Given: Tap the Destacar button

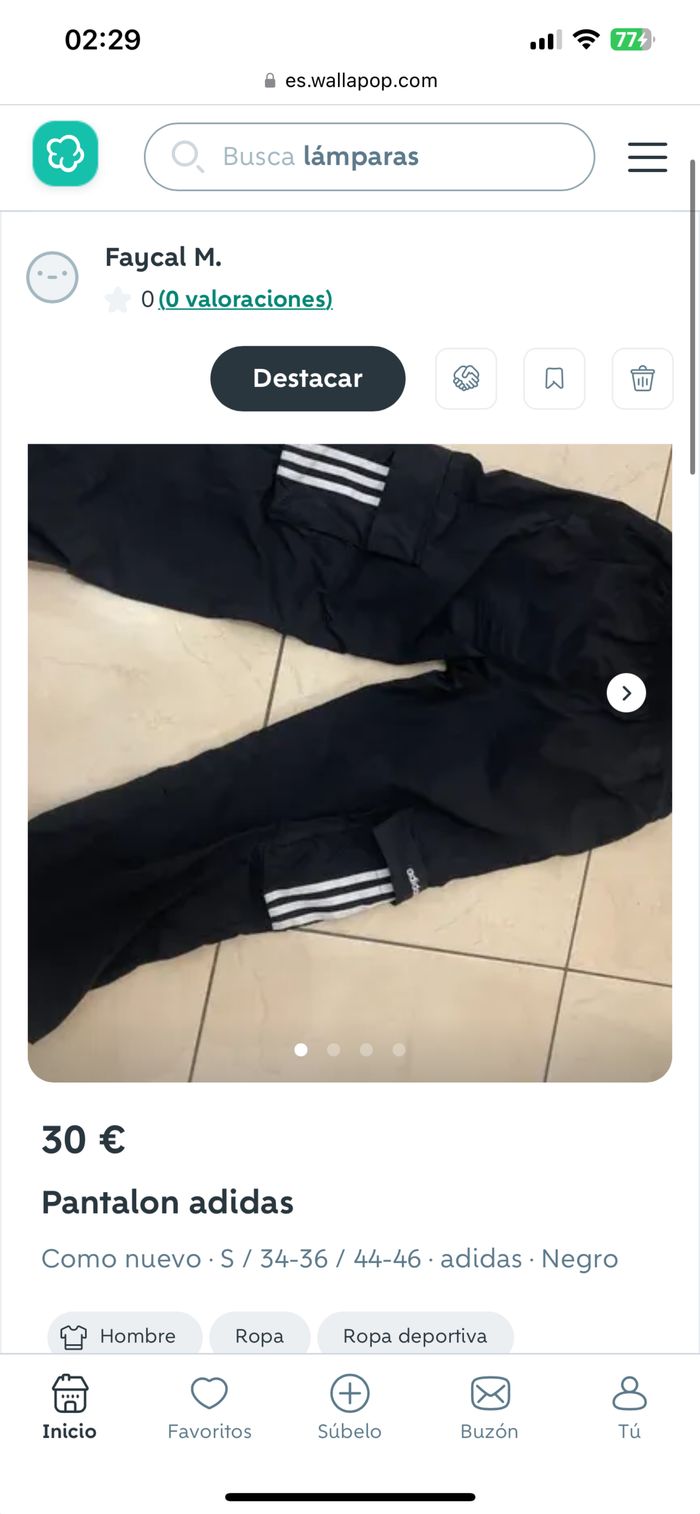Looking at the screenshot, I should coord(307,378).
